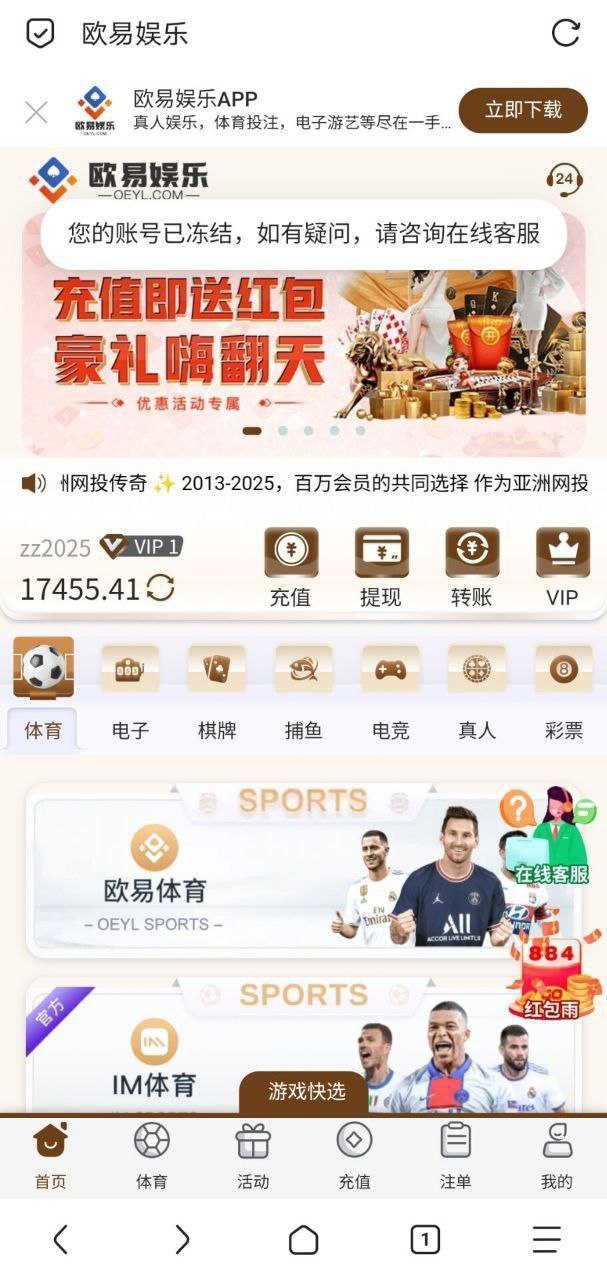
Task: Reload the page with the refresh icon
Action: (565, 33)
